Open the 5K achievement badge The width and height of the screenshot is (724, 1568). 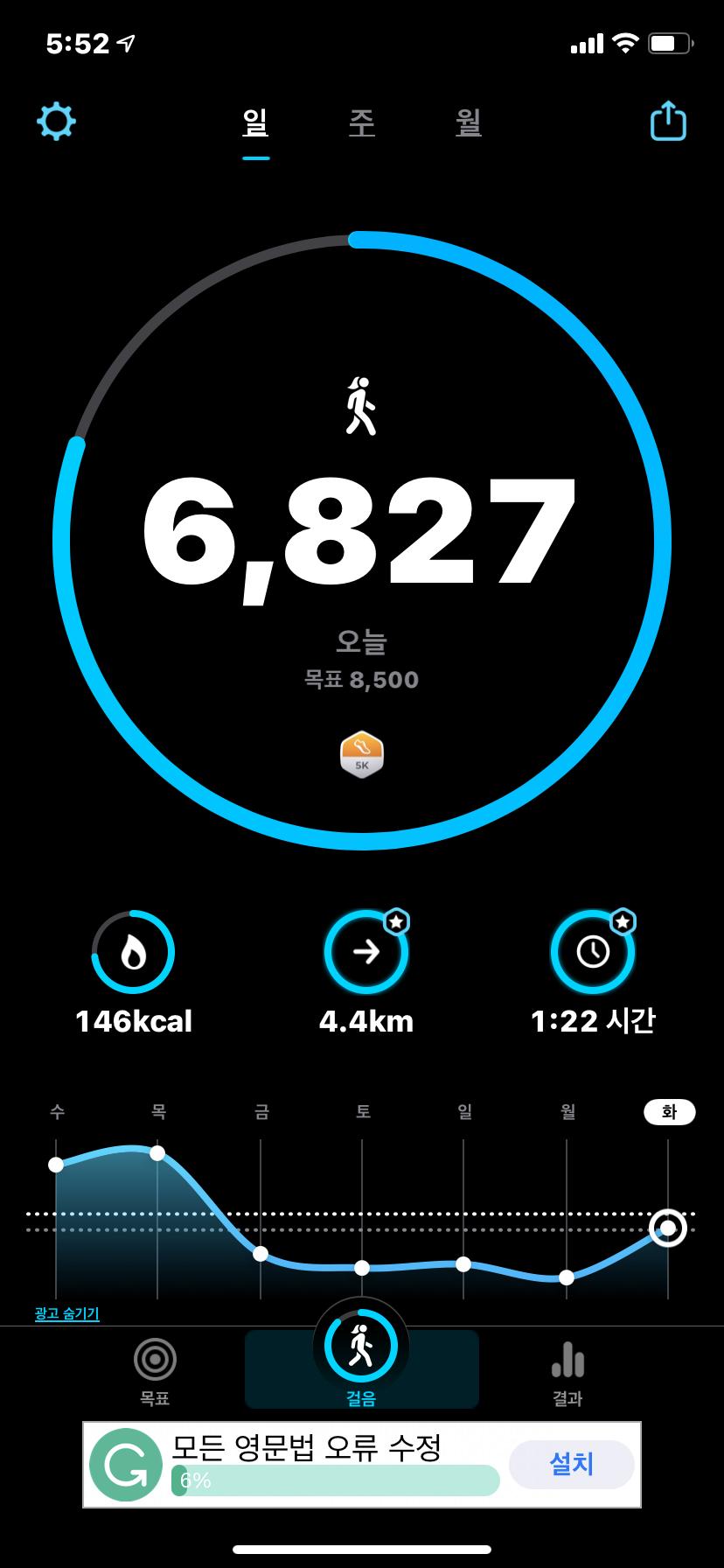coord(362,754)
